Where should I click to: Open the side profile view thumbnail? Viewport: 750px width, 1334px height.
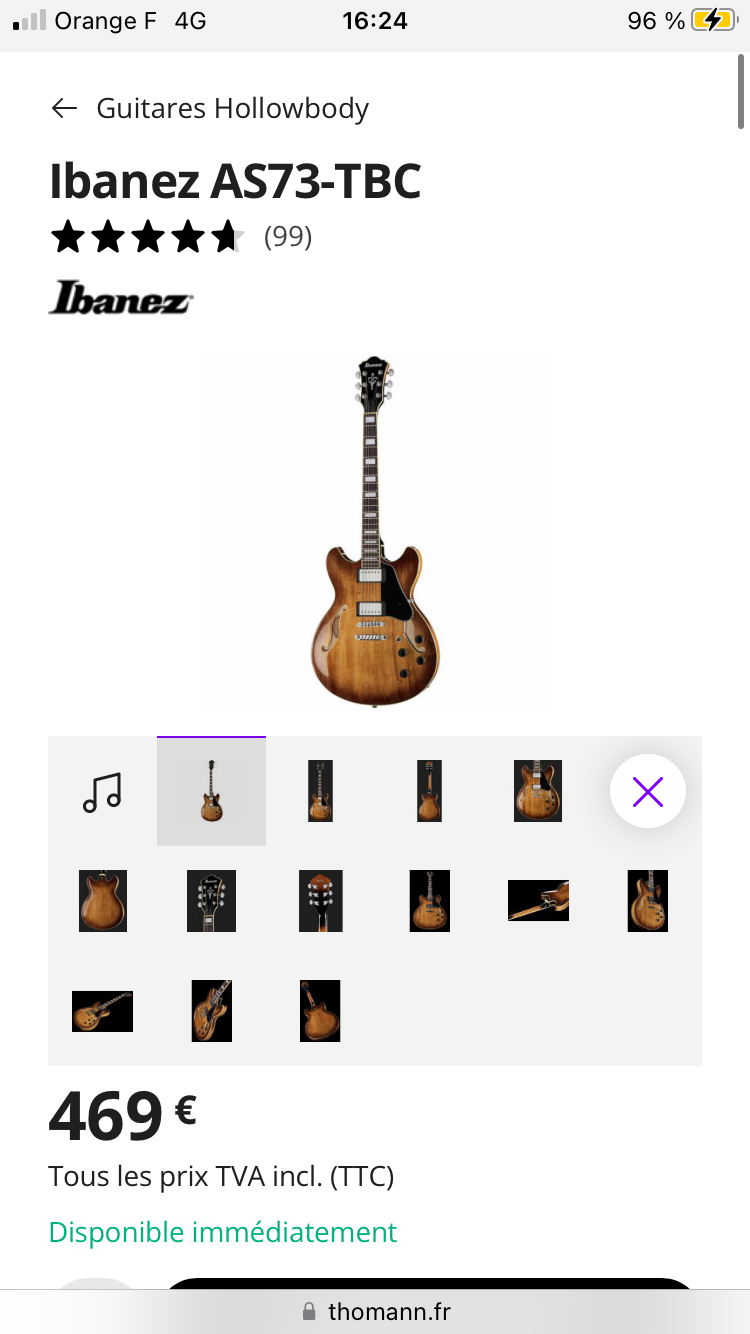coord(538,901)
